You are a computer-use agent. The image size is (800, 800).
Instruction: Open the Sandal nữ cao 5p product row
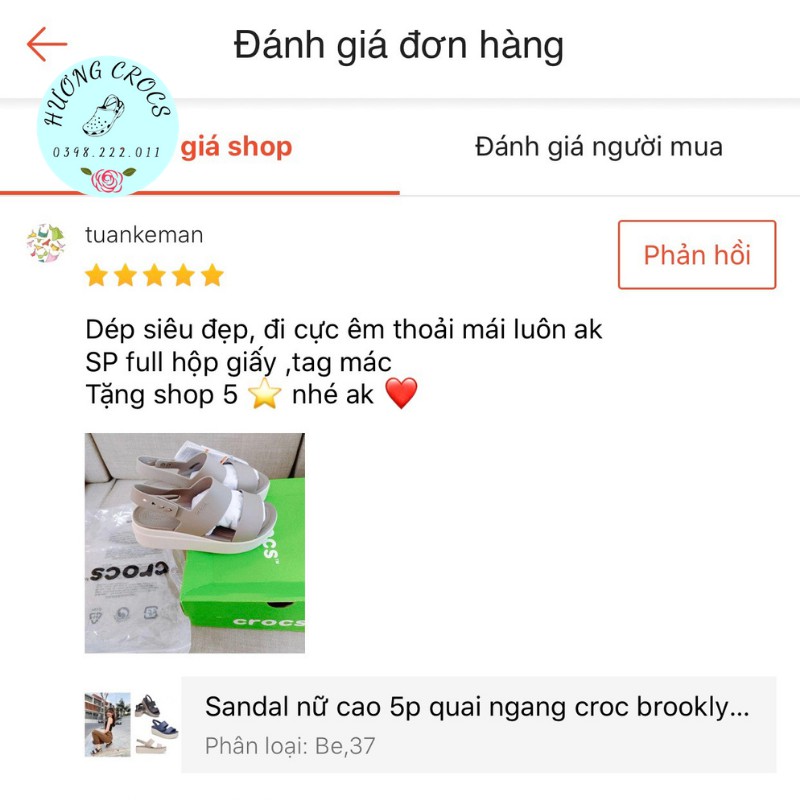(478, 724)
